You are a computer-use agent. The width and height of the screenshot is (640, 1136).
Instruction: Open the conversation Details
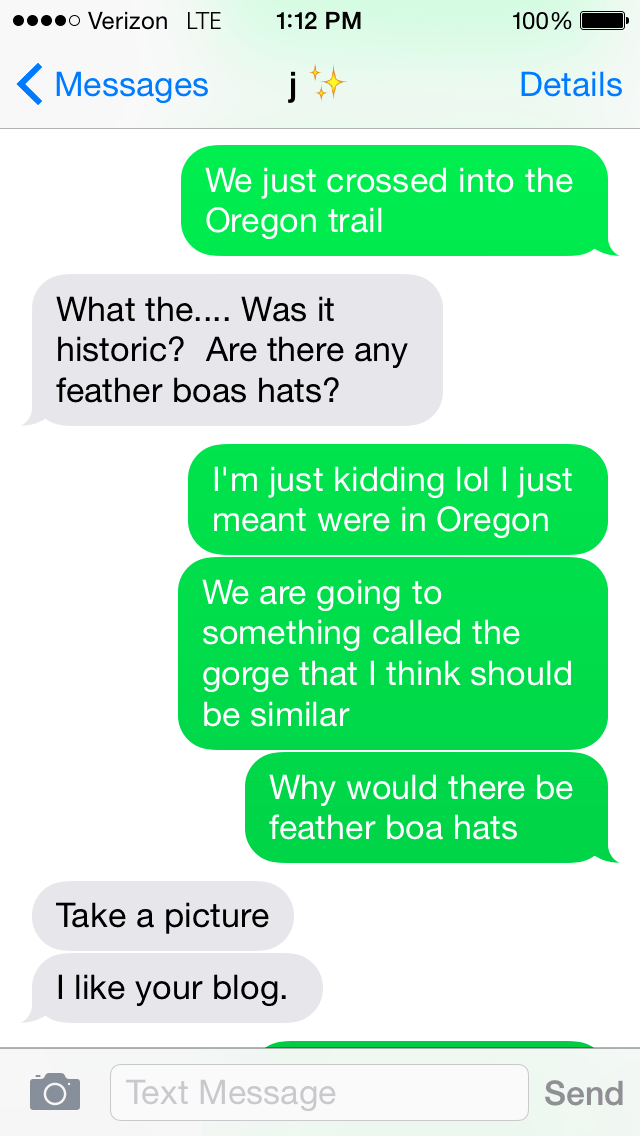(x=570, y=86)
